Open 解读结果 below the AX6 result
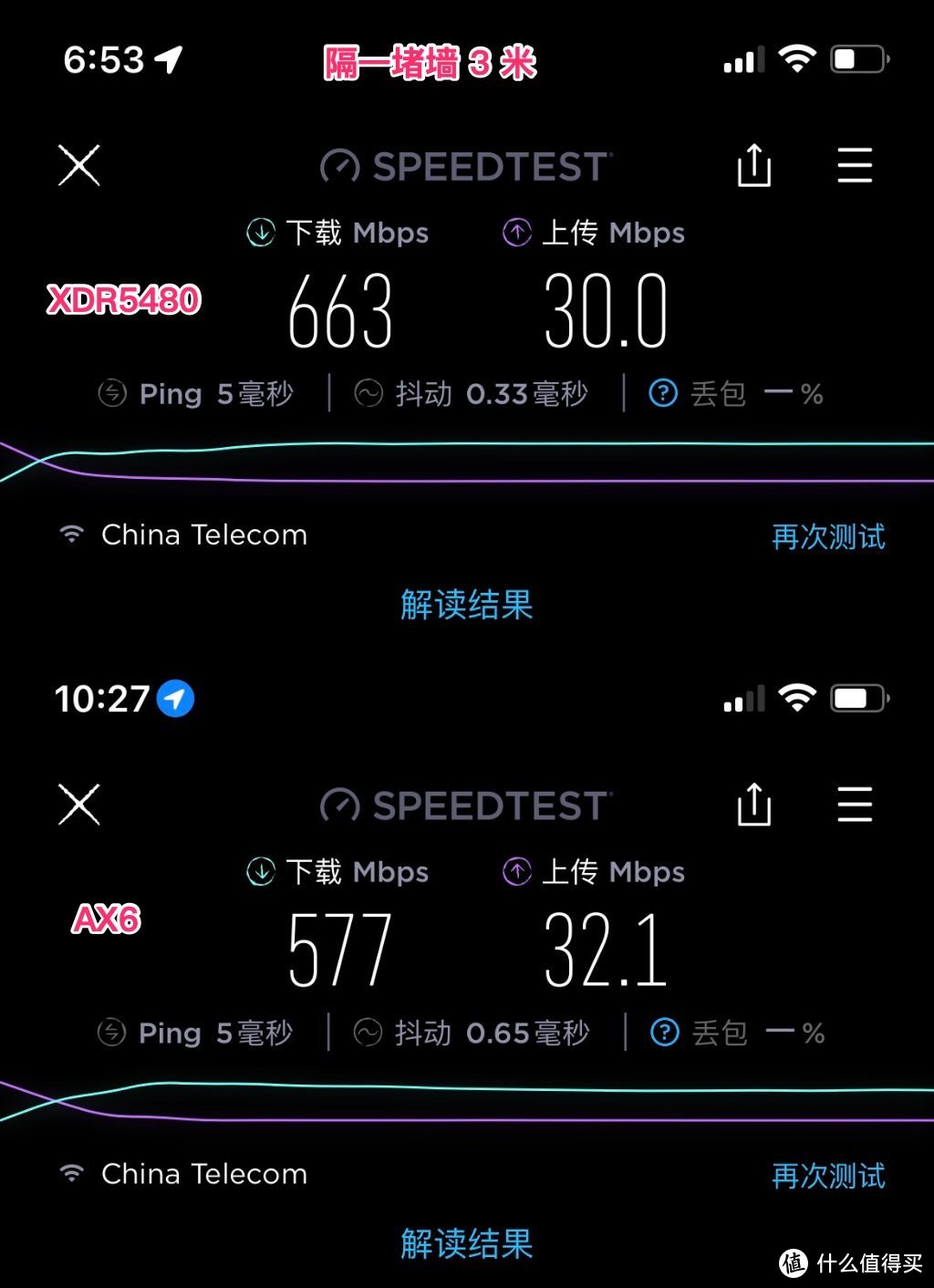Viewport: 934px width, 1288px height. click(467, 1241)
